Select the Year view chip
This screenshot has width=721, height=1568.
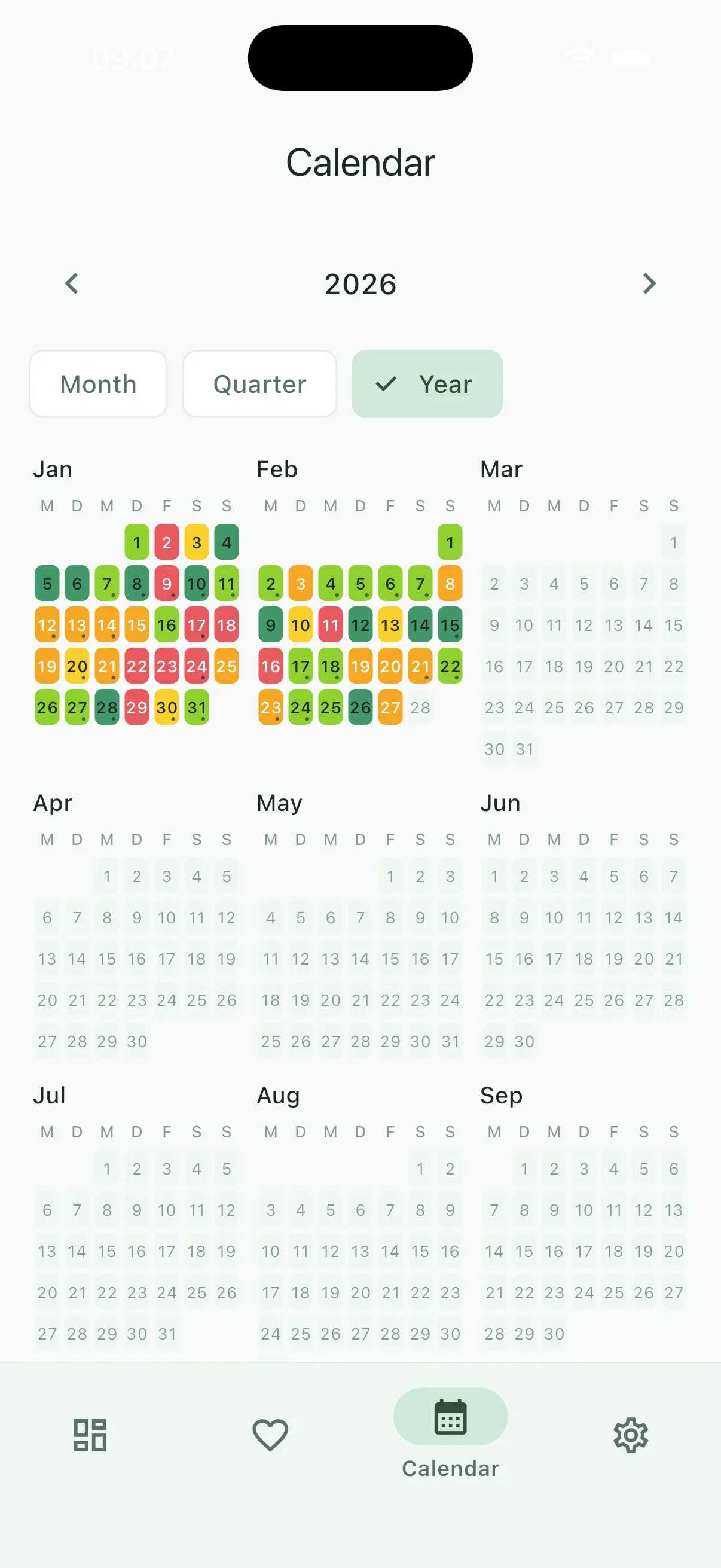click(x=427, y=384)
